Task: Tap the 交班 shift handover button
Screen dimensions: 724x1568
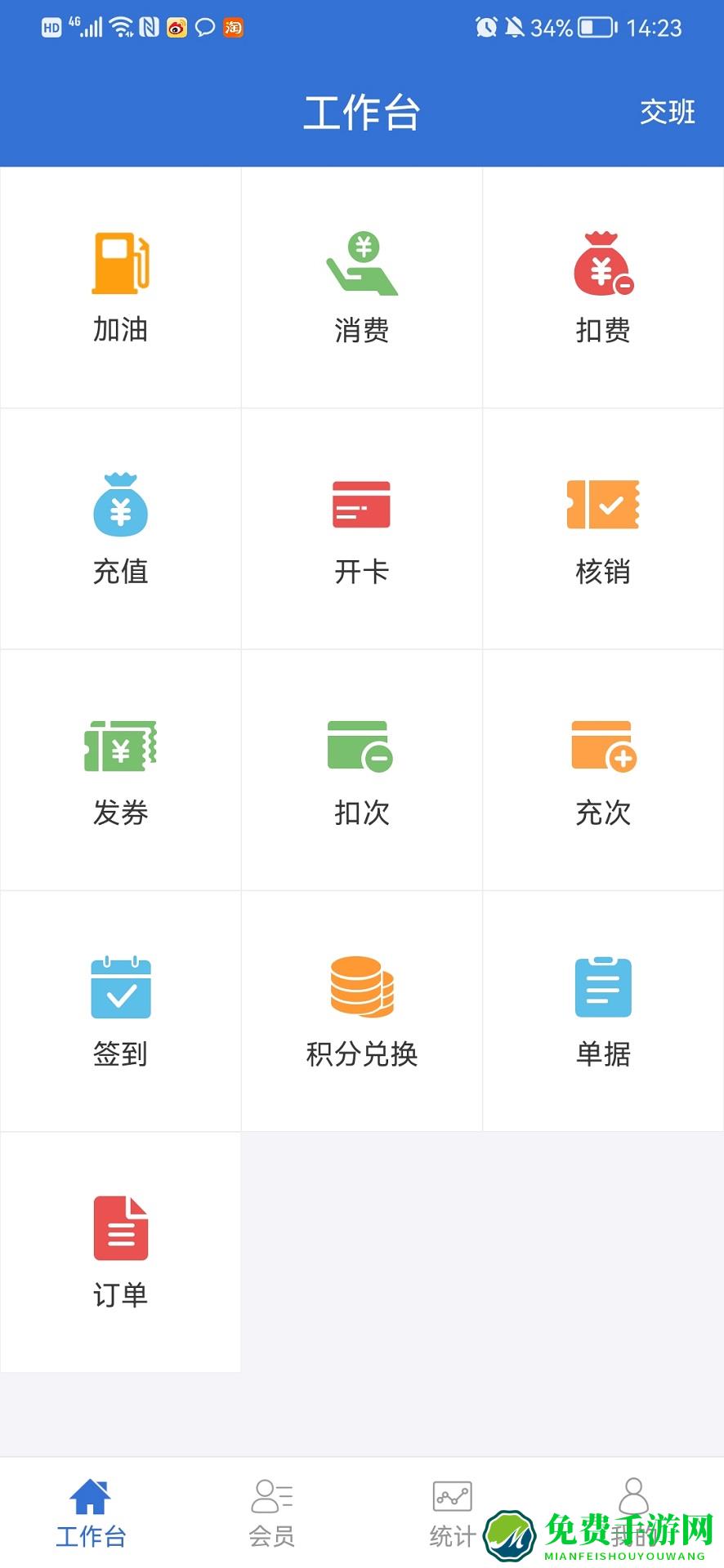Action: tap(668, 113)
